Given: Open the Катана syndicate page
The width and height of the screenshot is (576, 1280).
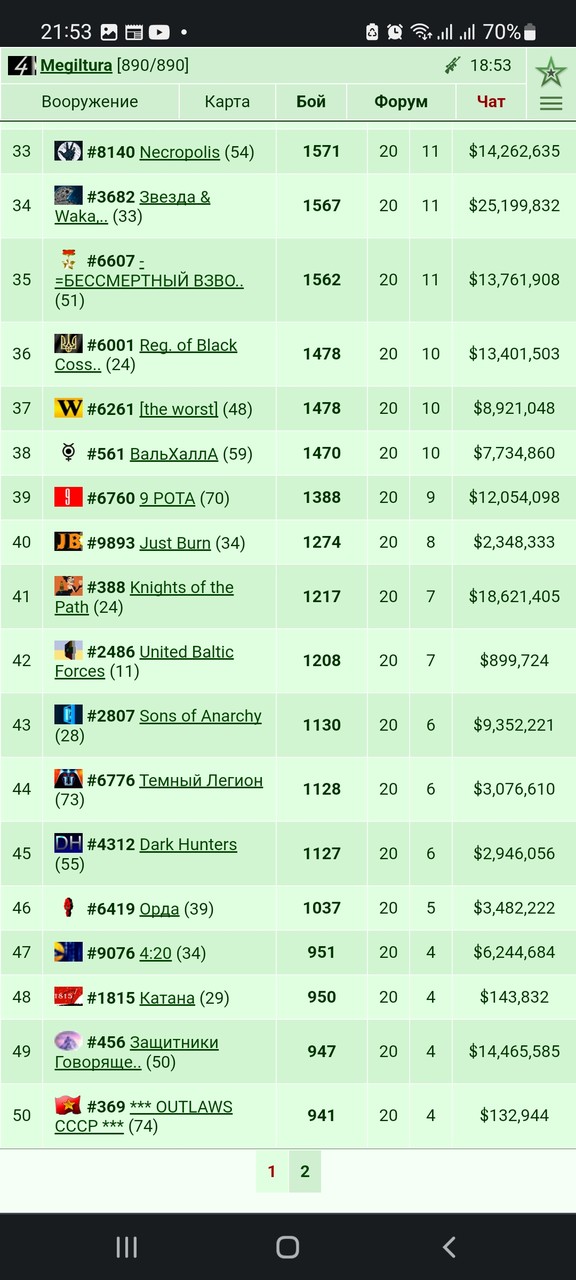Looking at the screenshot, I should point(162,997).
